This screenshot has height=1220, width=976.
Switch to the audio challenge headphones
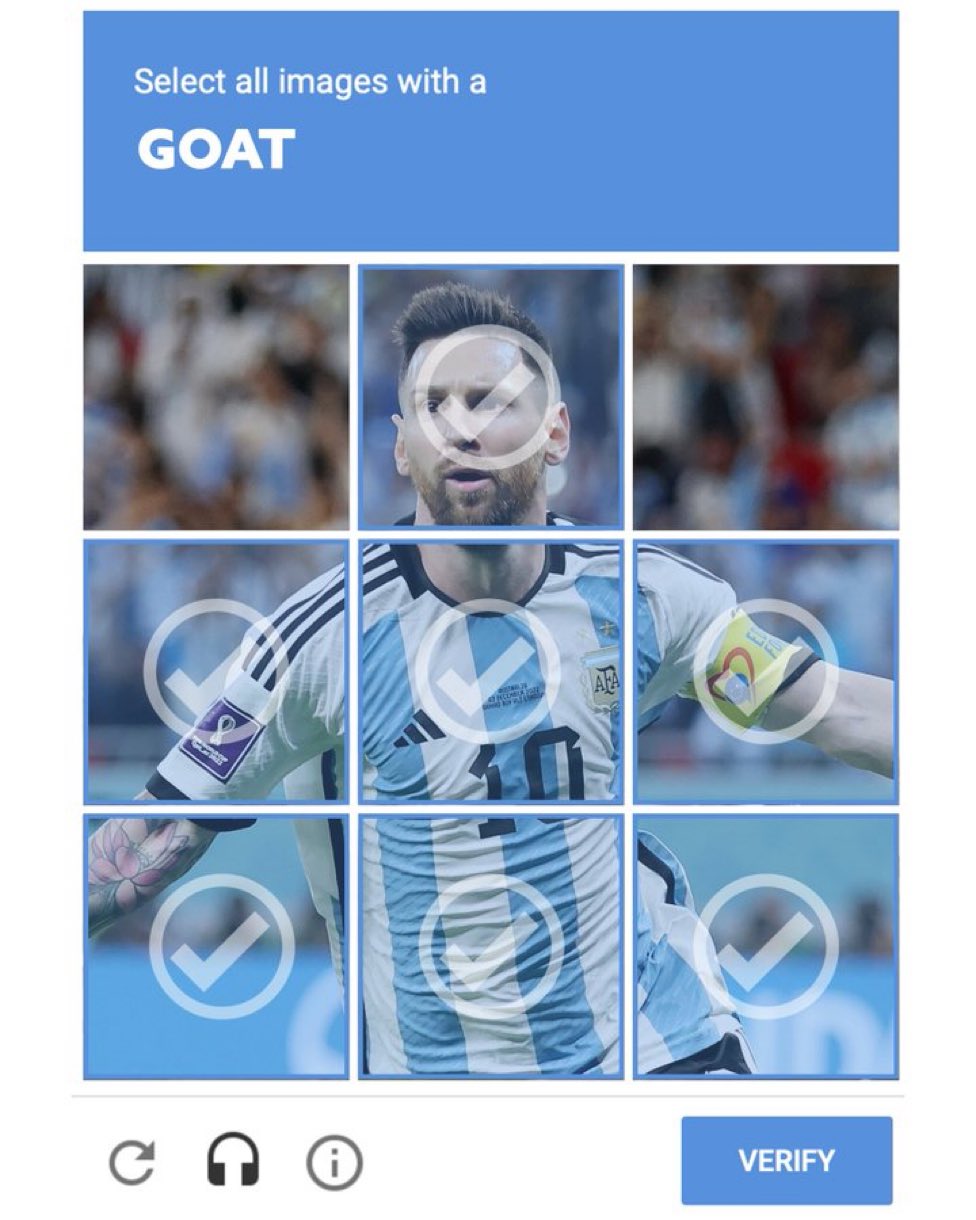[x=233, y=1162]
